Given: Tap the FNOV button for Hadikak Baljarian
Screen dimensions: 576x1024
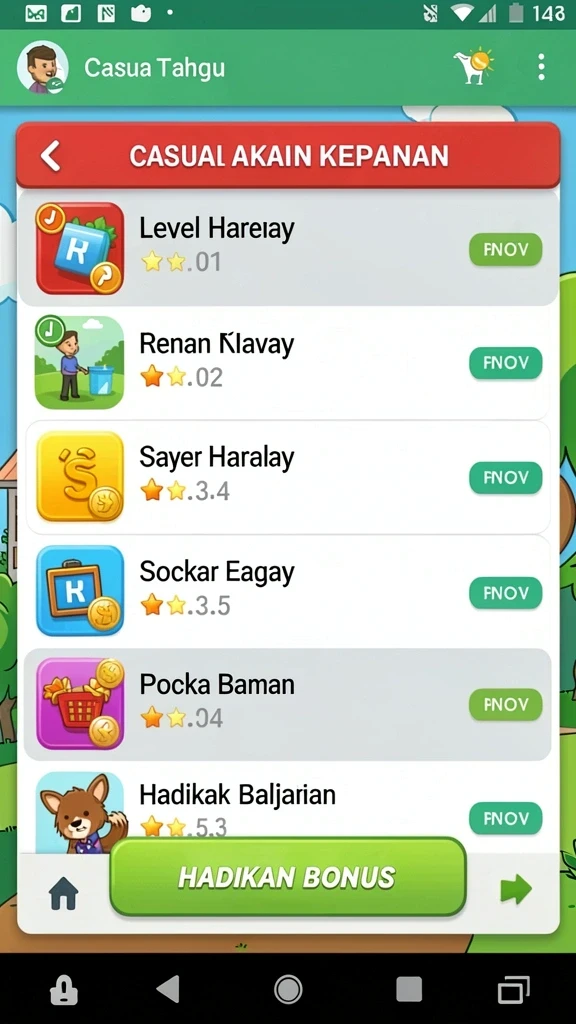Looking at the screenshot, I should coord(505,818).
